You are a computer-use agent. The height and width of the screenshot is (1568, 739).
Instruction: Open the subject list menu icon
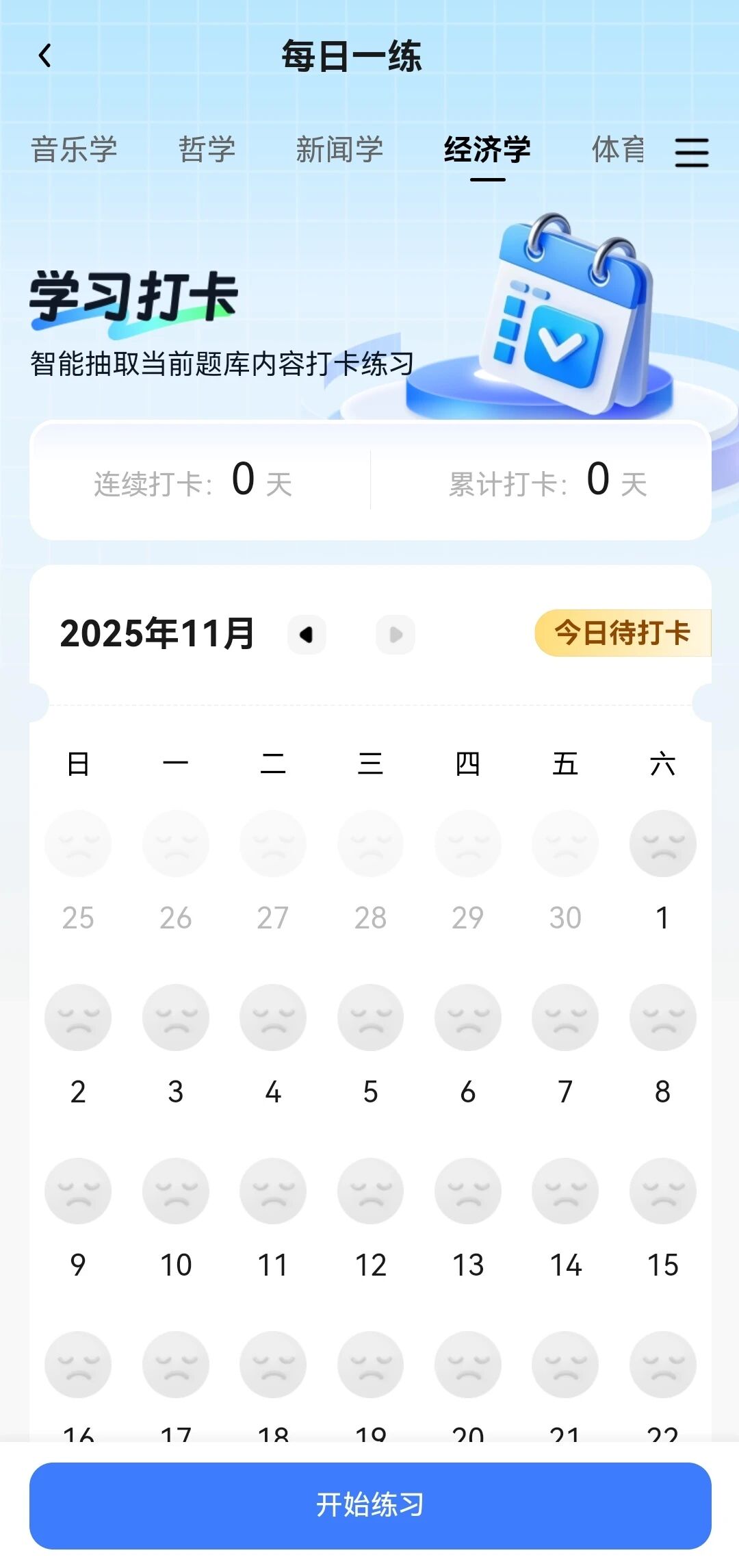click(x=691, y=151)
